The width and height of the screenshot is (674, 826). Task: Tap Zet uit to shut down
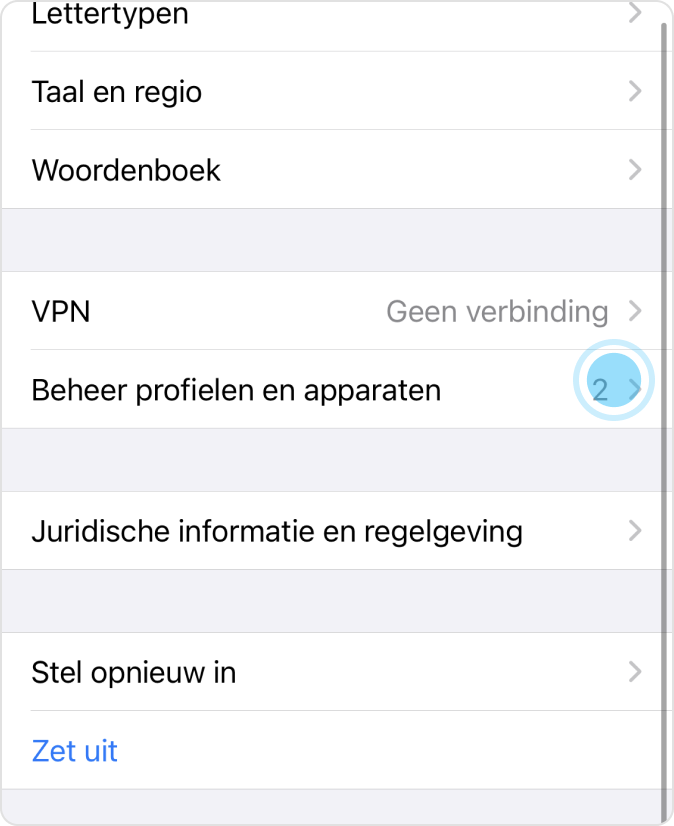pos(76,750)
